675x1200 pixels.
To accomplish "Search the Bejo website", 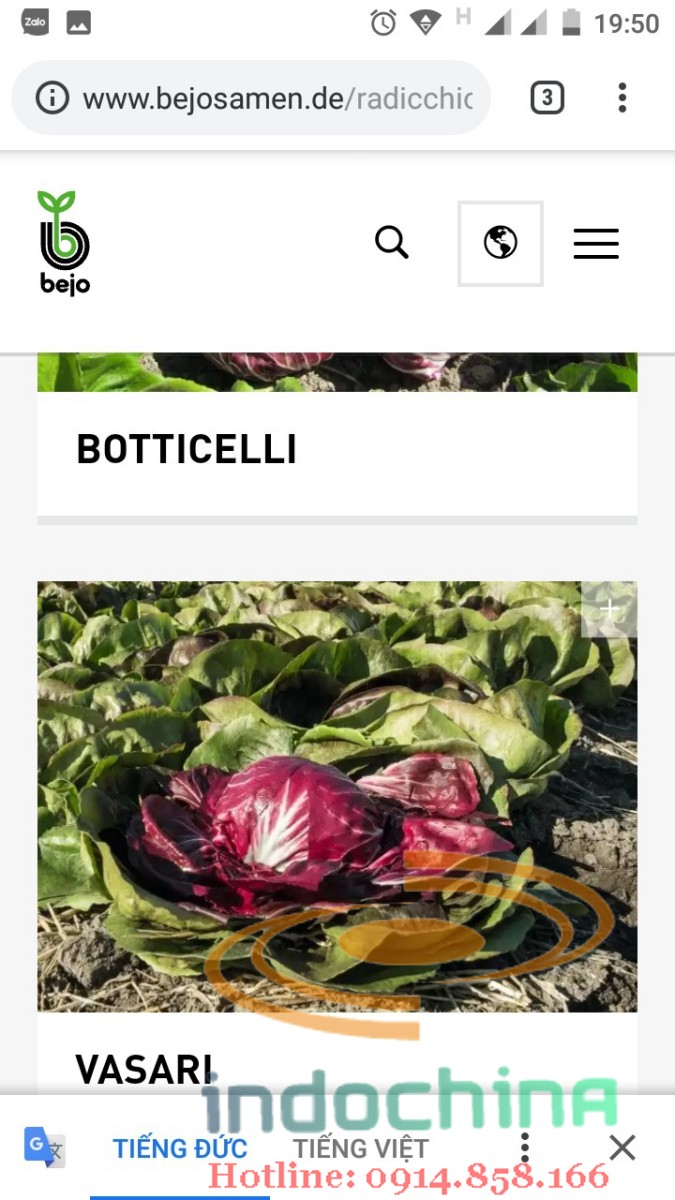I will [x=391, y=242].
